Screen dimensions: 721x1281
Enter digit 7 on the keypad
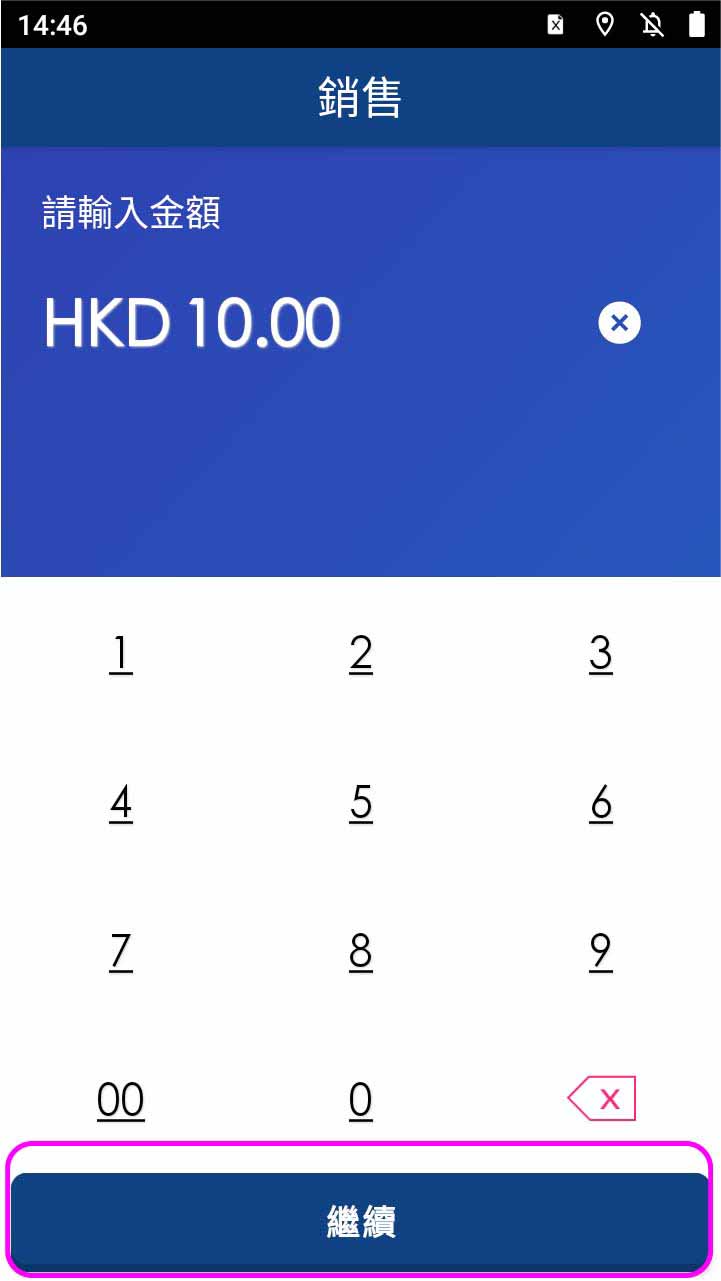pos(120,951)
